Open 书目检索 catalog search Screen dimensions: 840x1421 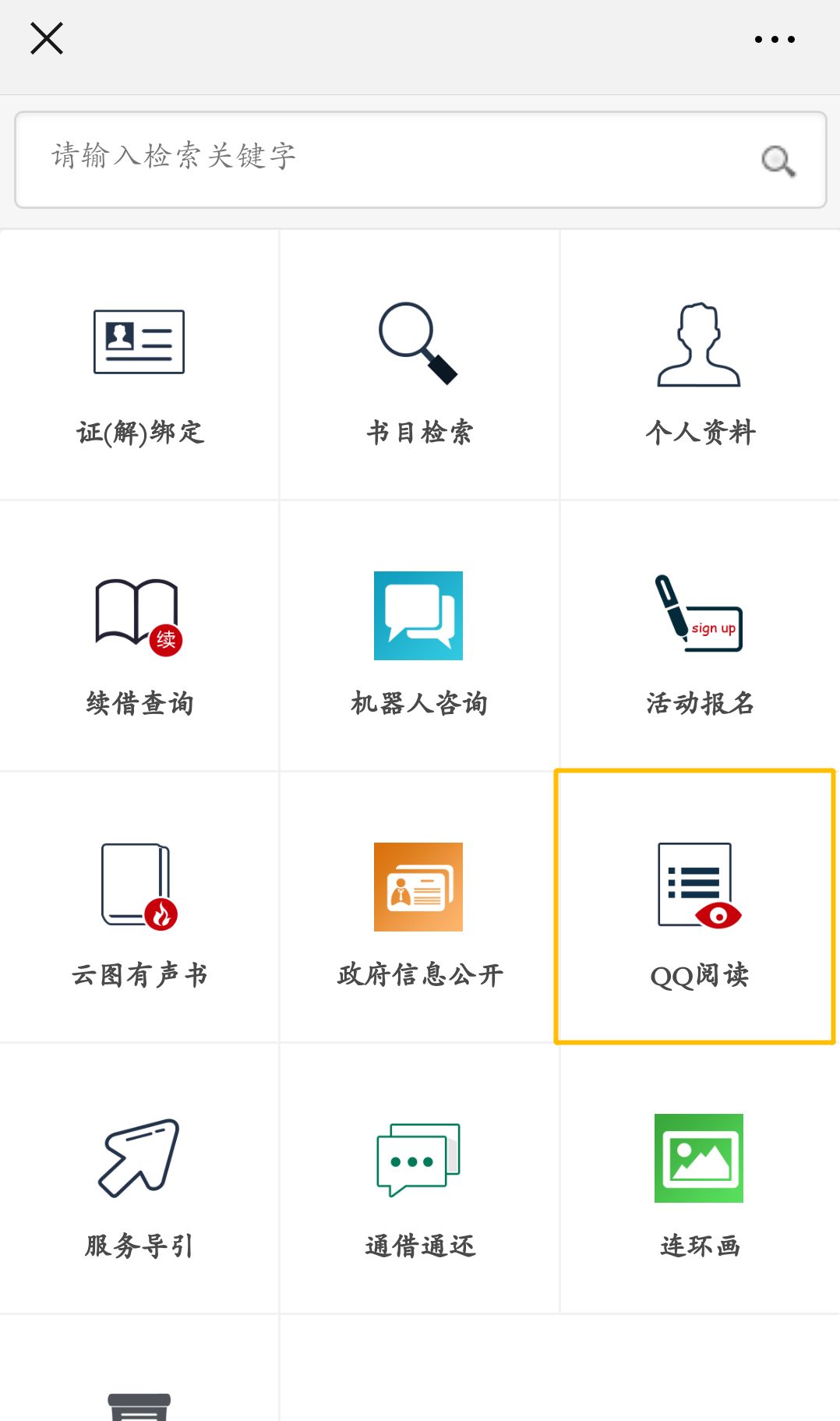[419, 366]
